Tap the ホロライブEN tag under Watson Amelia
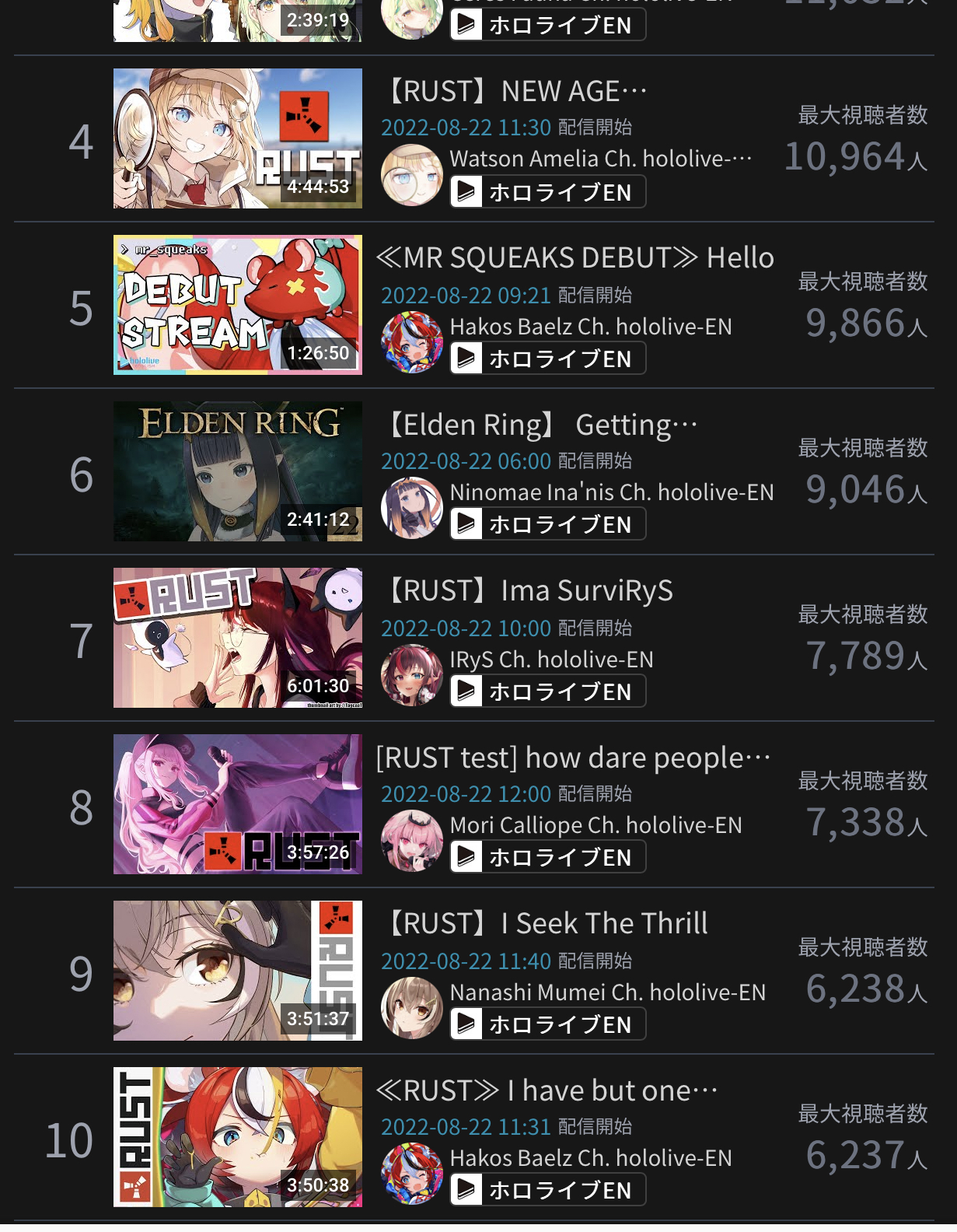Viewport: 957px width, 1232px height. [x=548, y=192]
